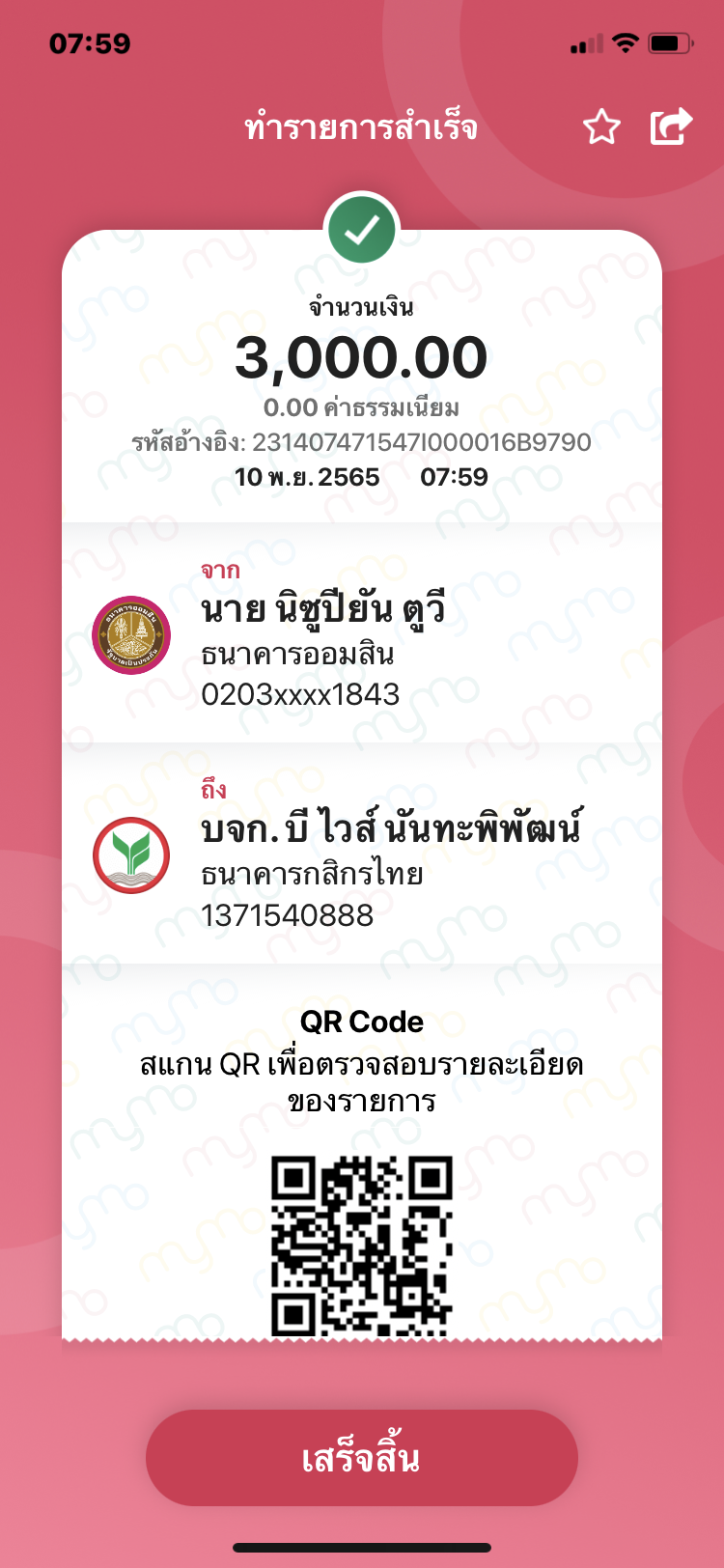Tap the เสร็จสิ้น button to finish
The width and height of the screenshot is (724, 1568).
click(362, 1457)
